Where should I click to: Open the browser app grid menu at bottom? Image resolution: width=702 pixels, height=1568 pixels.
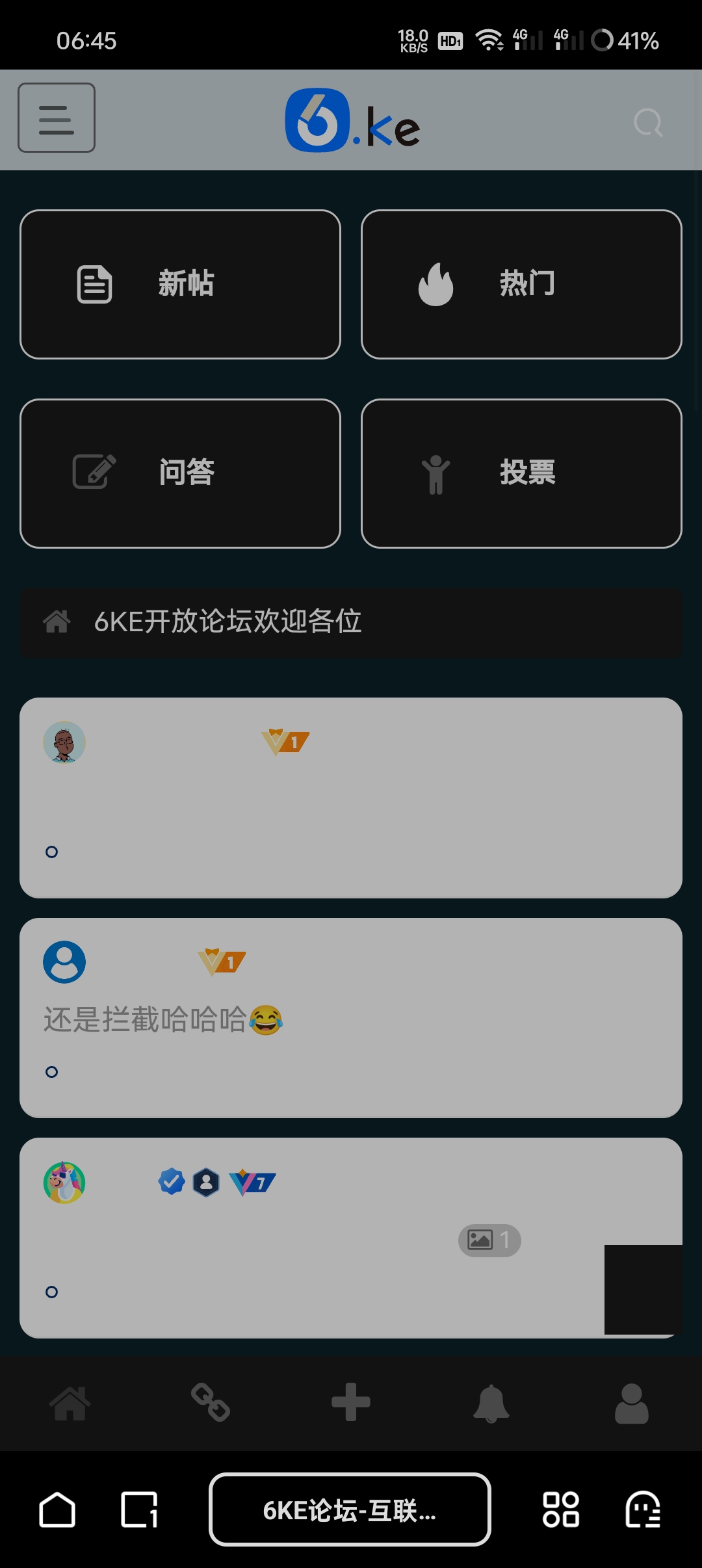click(560, 1509)
